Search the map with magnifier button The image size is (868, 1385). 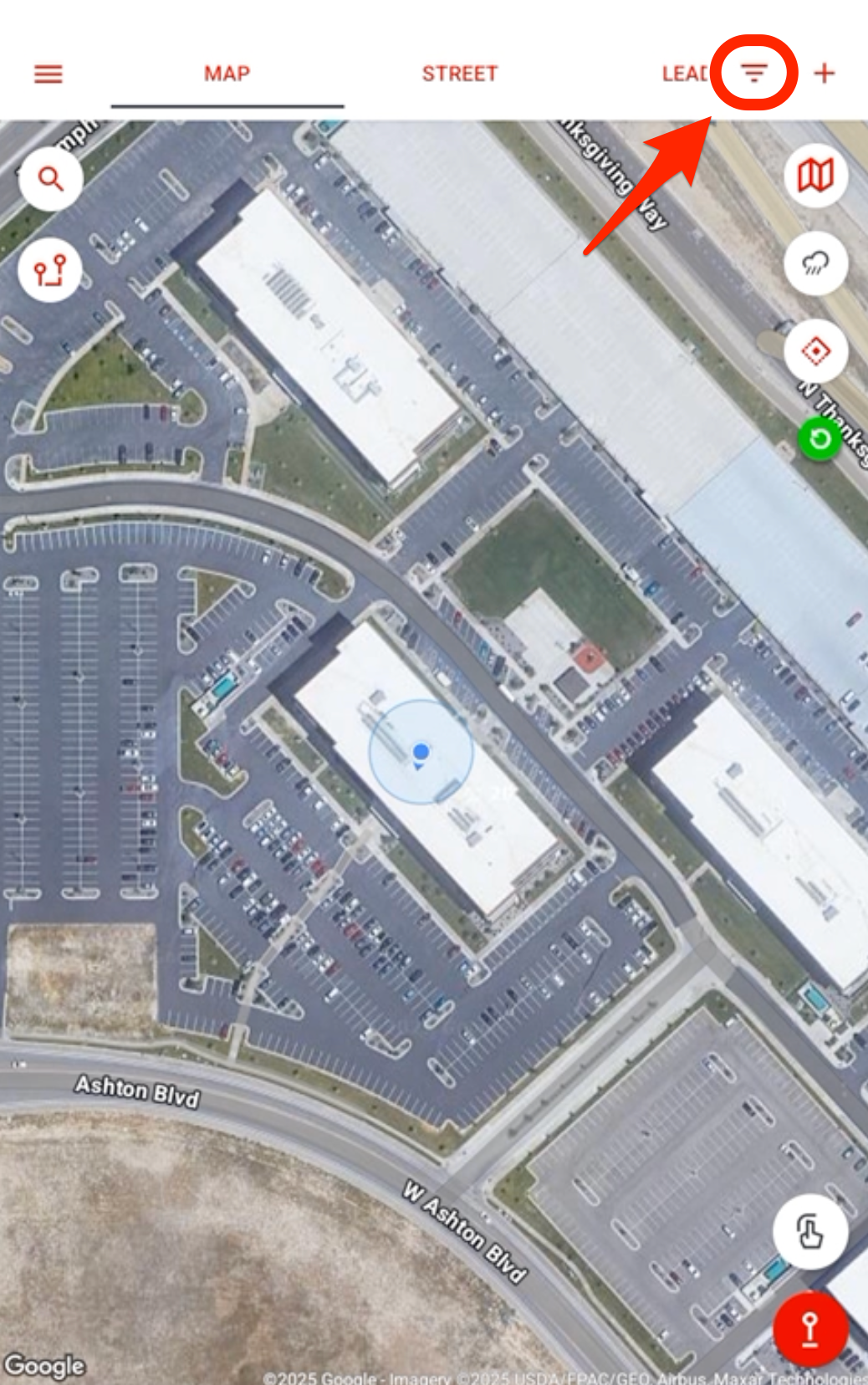pos(51,178)
